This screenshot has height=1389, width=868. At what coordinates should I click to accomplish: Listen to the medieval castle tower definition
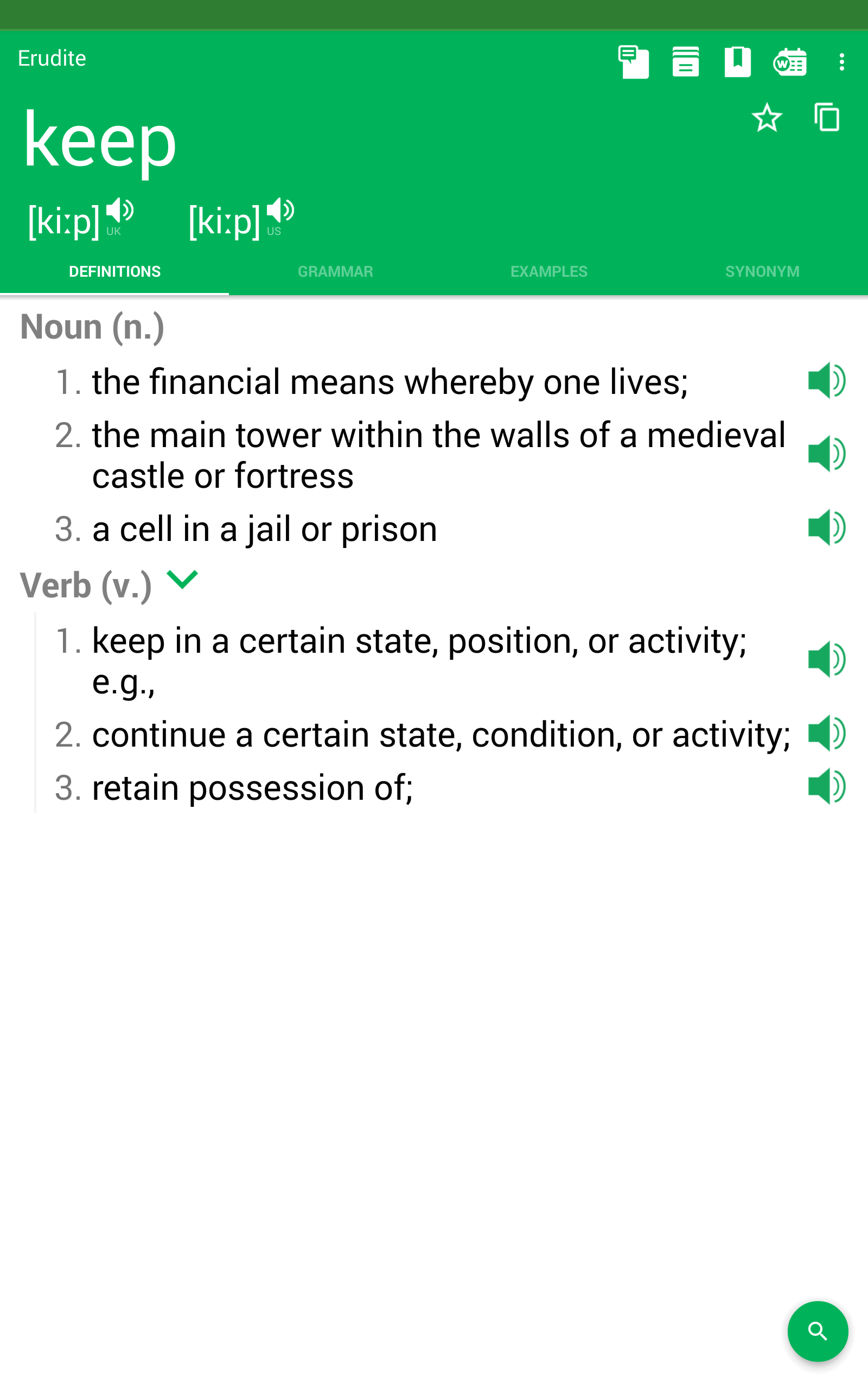click(826, 454)
